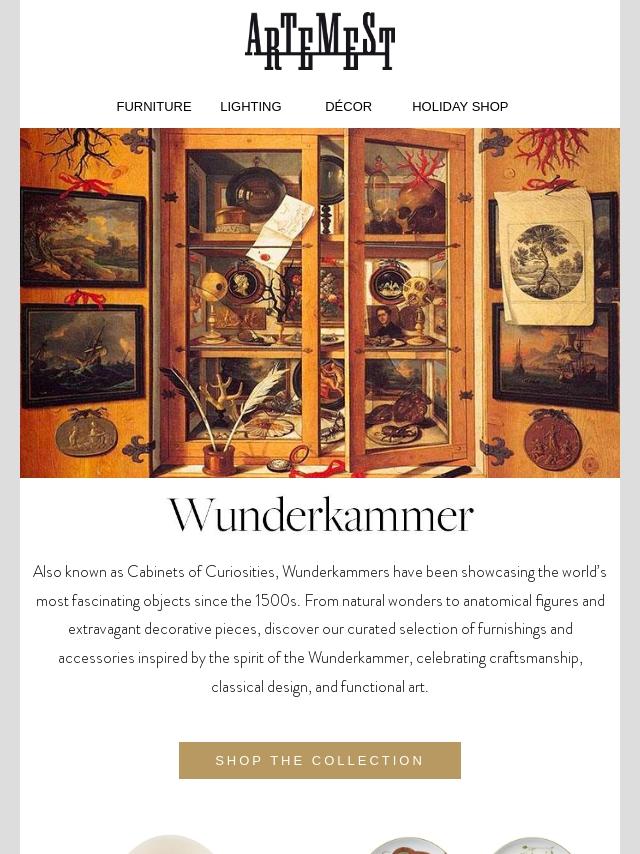The image size is (640, 854).
Task: Select the Décor category
Action: tap(348, 106)
